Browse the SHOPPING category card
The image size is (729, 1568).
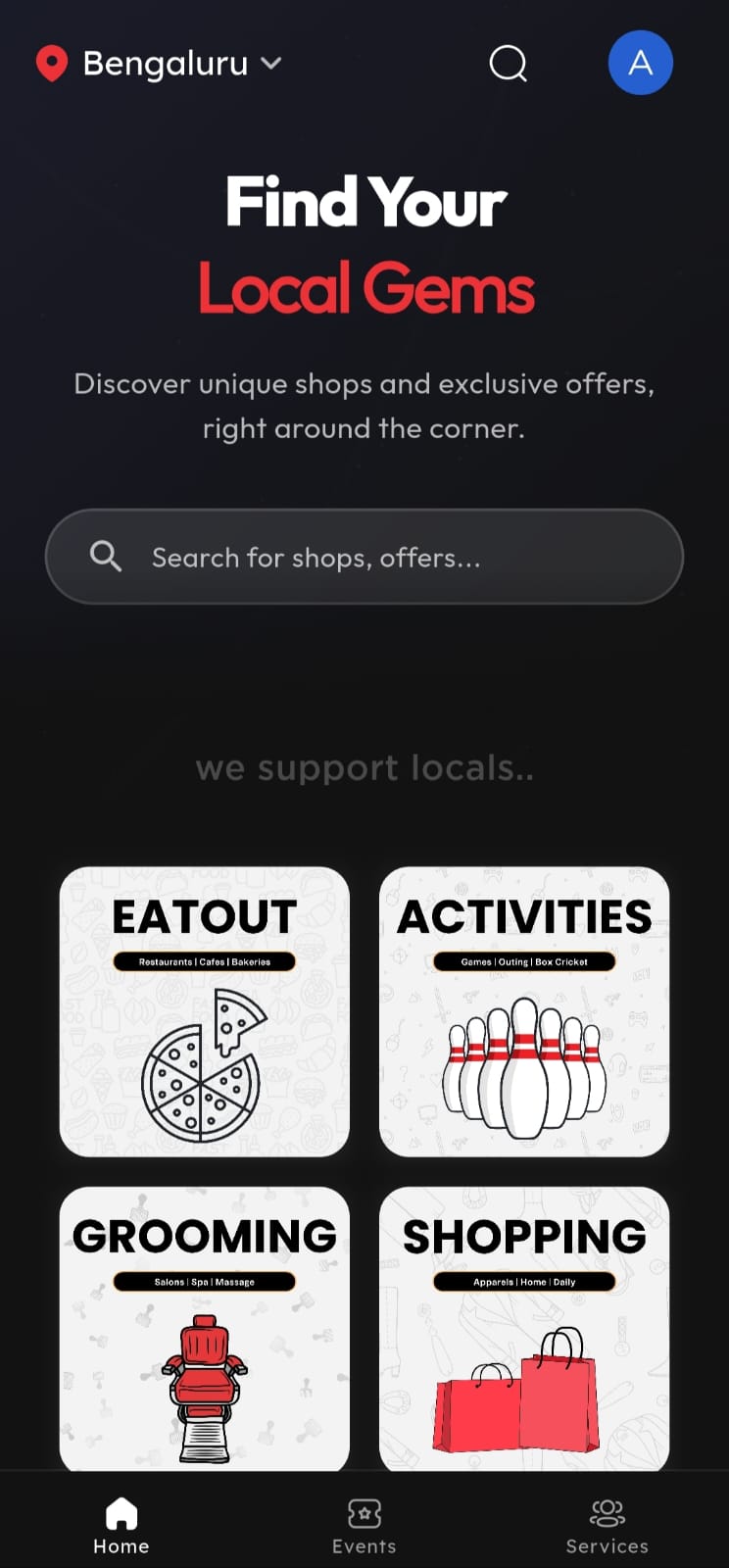tap(524, 1328)
